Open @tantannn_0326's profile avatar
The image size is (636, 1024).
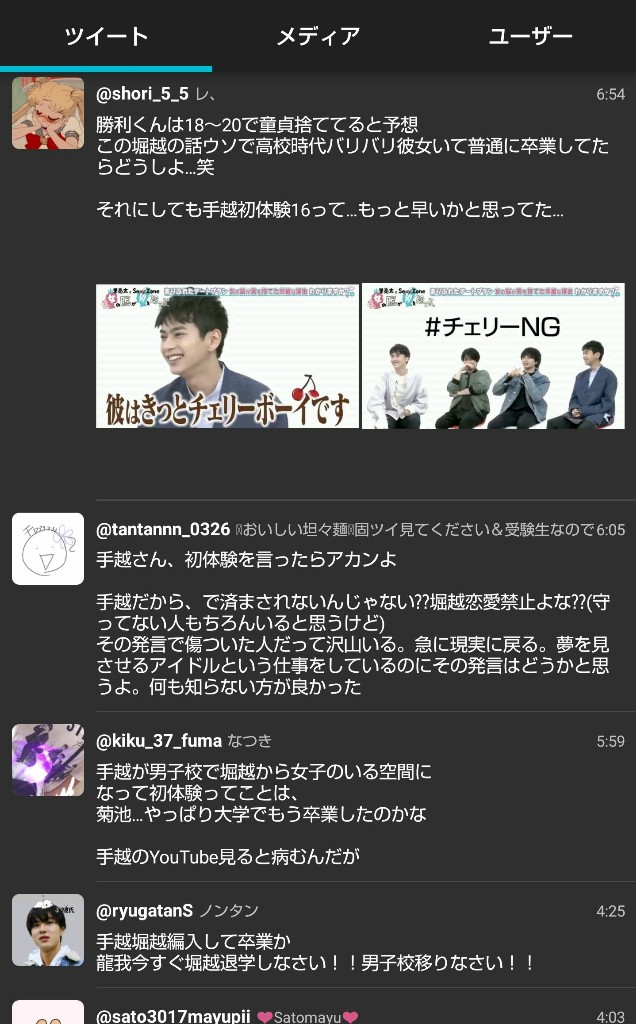click(48, 549)
